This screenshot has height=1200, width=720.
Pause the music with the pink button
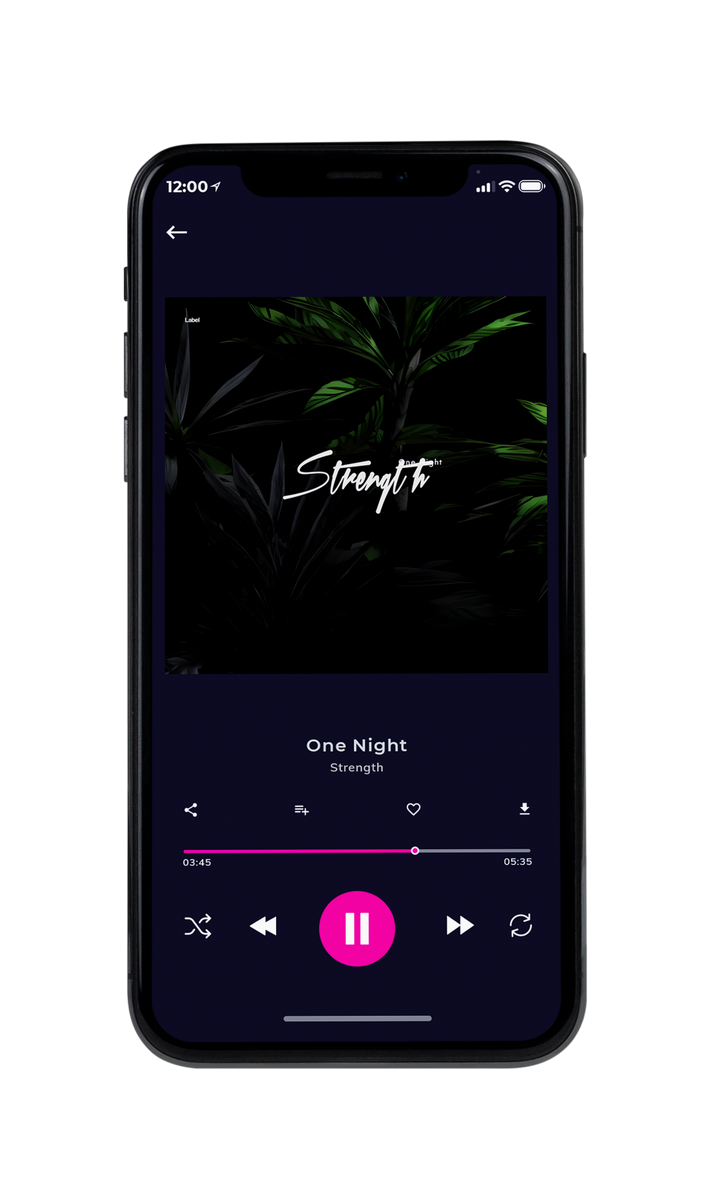(357, 928)
